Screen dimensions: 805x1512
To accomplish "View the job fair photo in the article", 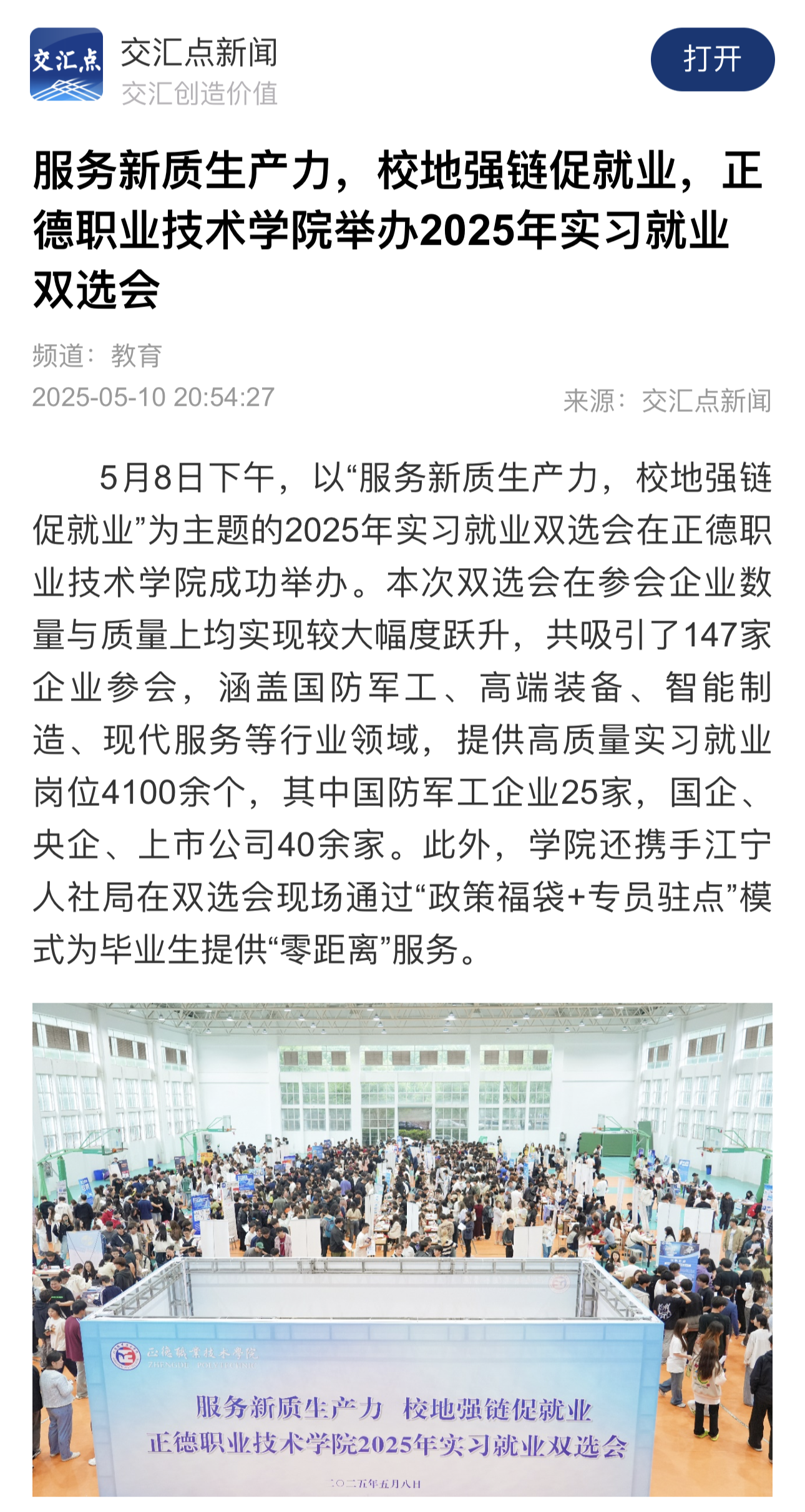I will 402,1249.
